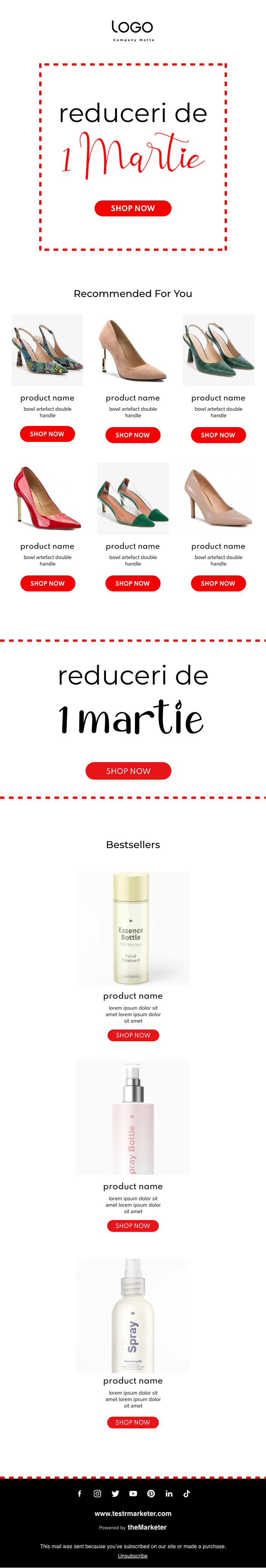Screen dimensions: 266x1568
Task: Tap the Unsubscribe link
Action: 133,1555
